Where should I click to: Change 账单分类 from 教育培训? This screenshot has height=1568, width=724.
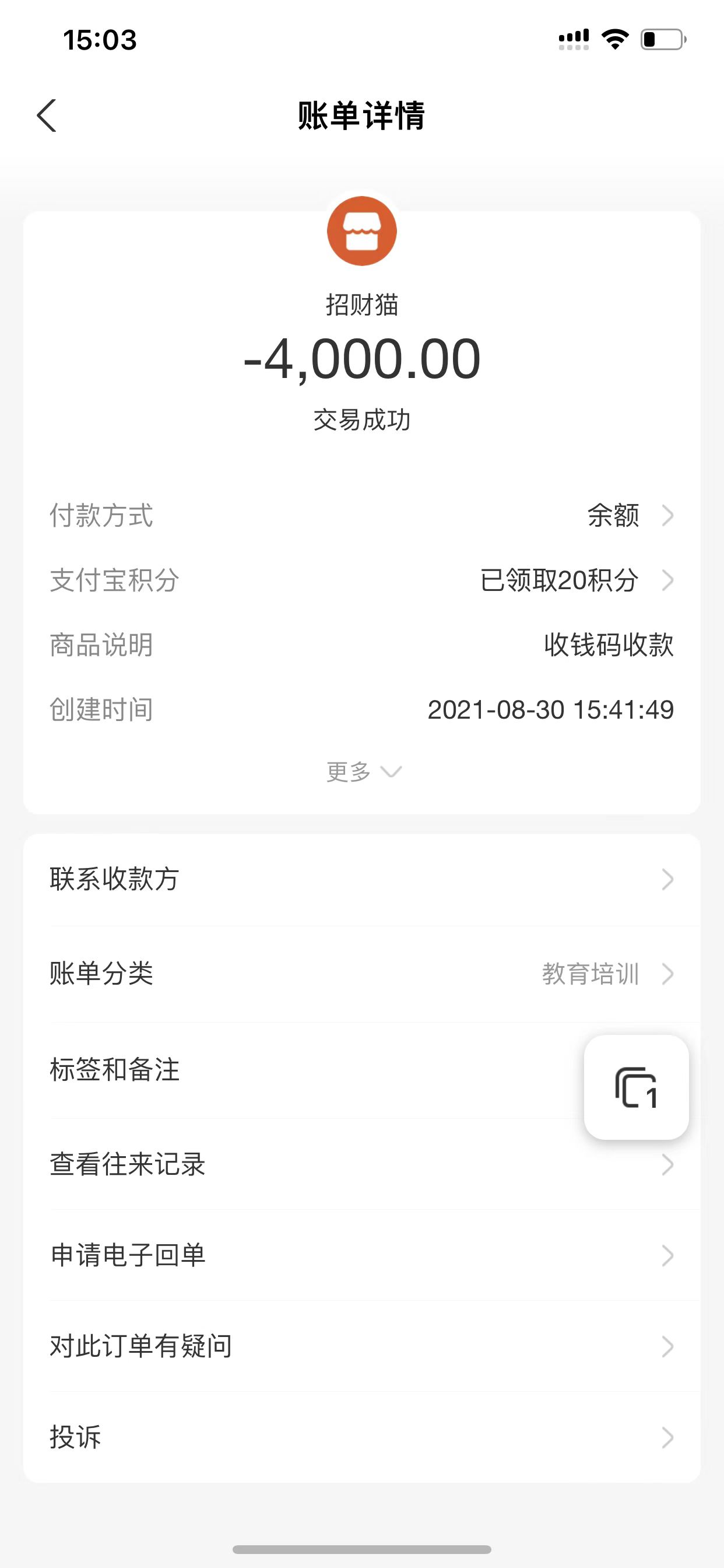coord(362,974)
